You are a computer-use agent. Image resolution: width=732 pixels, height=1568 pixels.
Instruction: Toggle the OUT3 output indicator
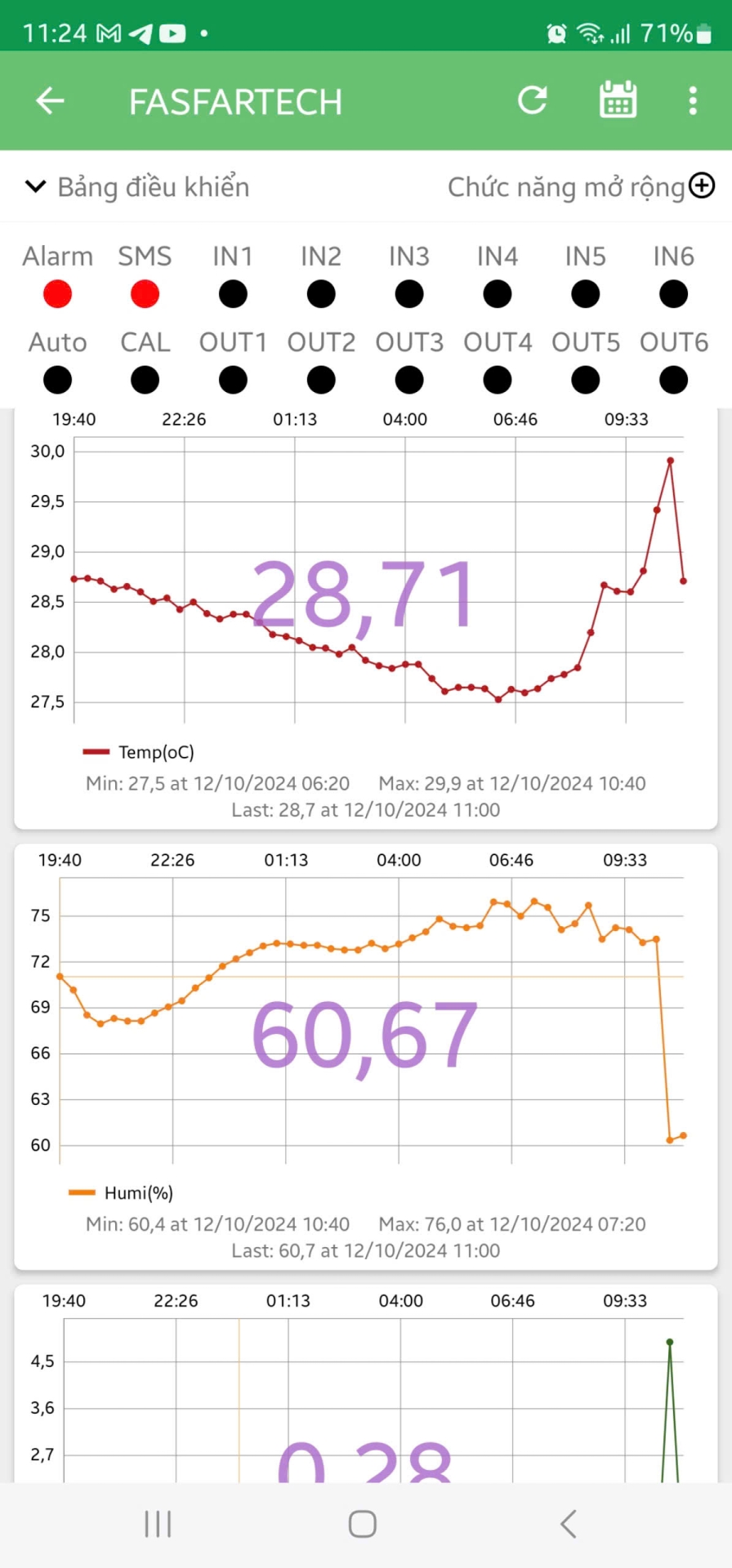pyautogui.click(x=409, y=380)
